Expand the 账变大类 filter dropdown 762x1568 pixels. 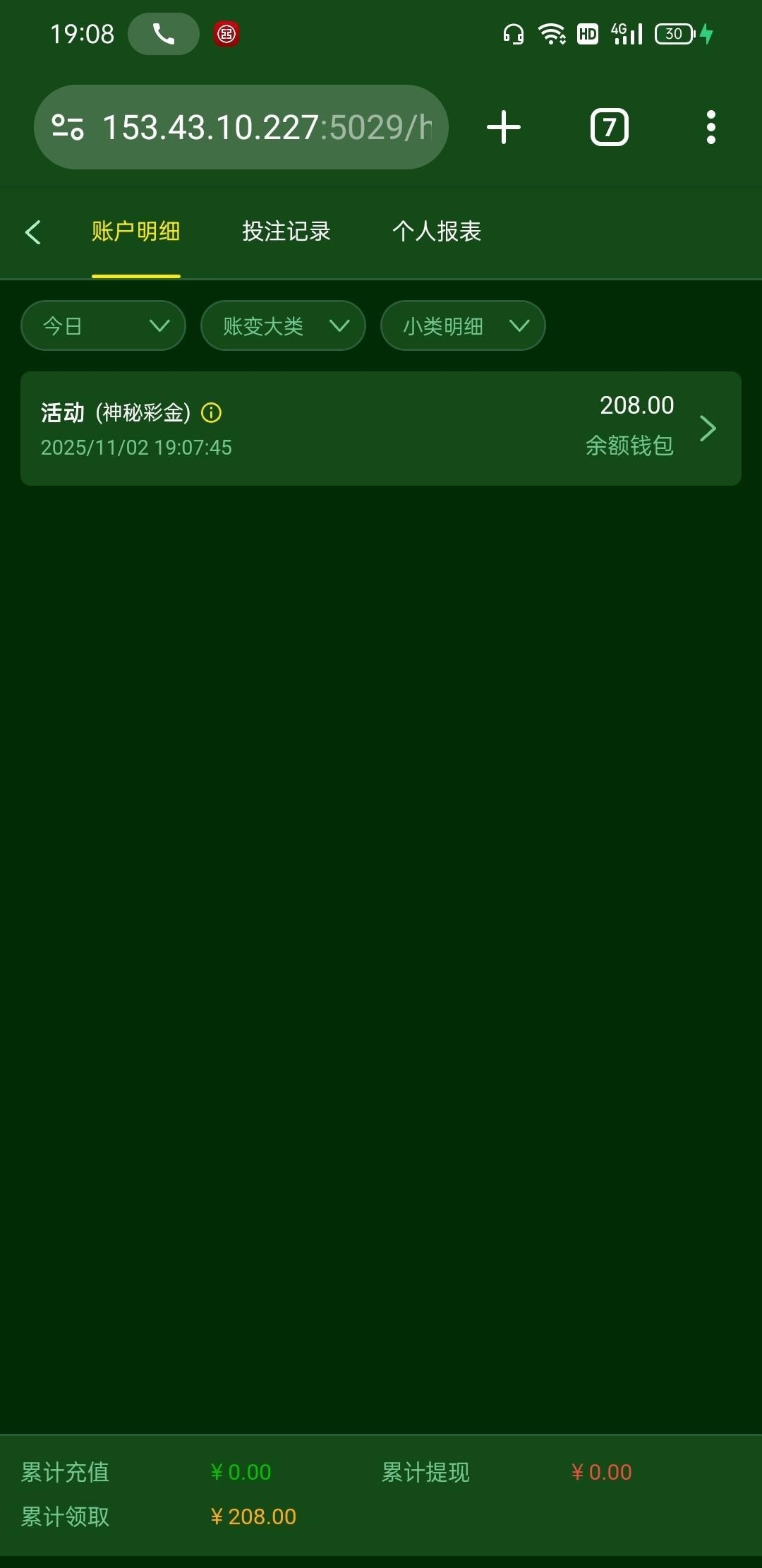tap(283, 326)
